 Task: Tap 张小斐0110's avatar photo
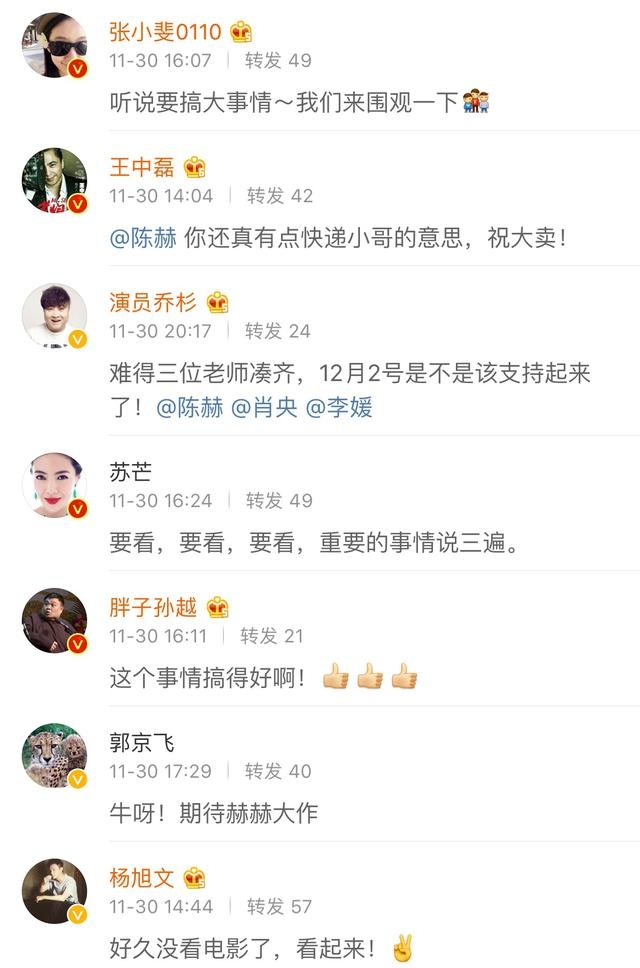[x=54, y=45]
